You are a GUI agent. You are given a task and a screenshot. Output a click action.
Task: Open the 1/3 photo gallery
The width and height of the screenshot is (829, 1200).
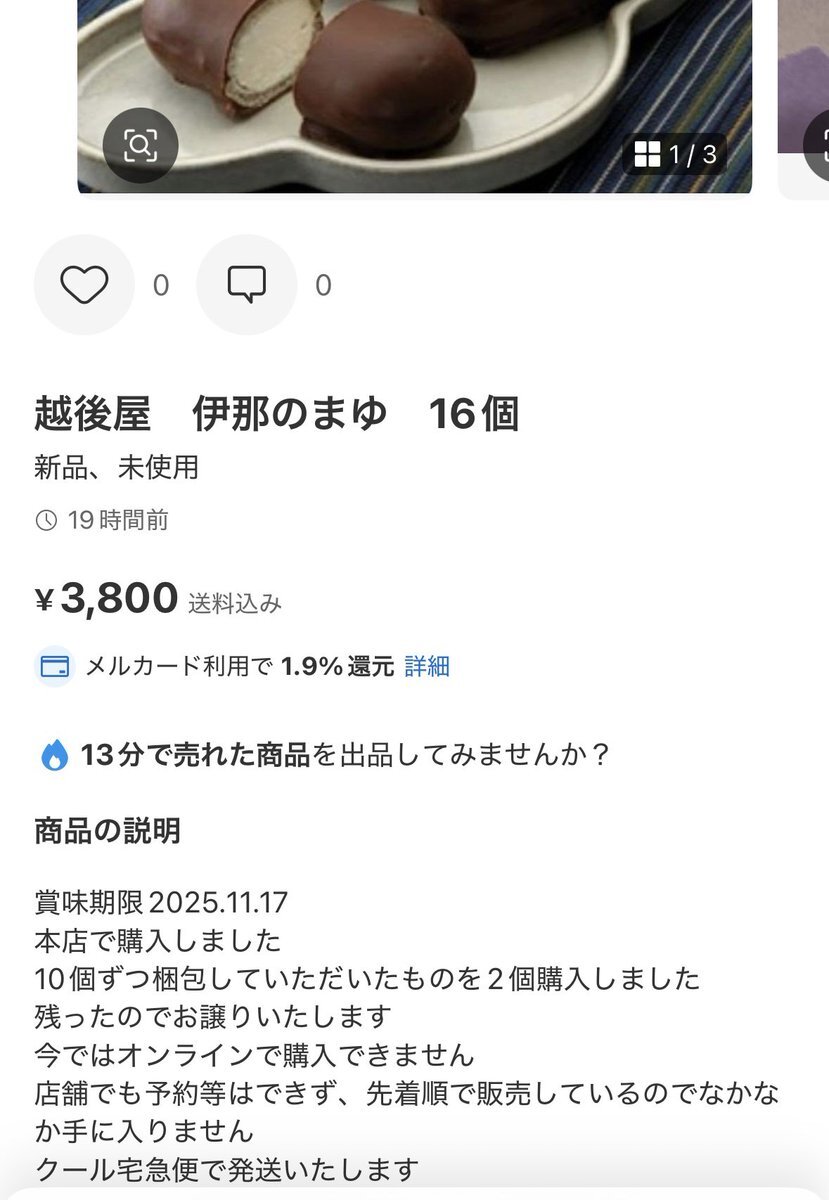(x=676, y=154)
